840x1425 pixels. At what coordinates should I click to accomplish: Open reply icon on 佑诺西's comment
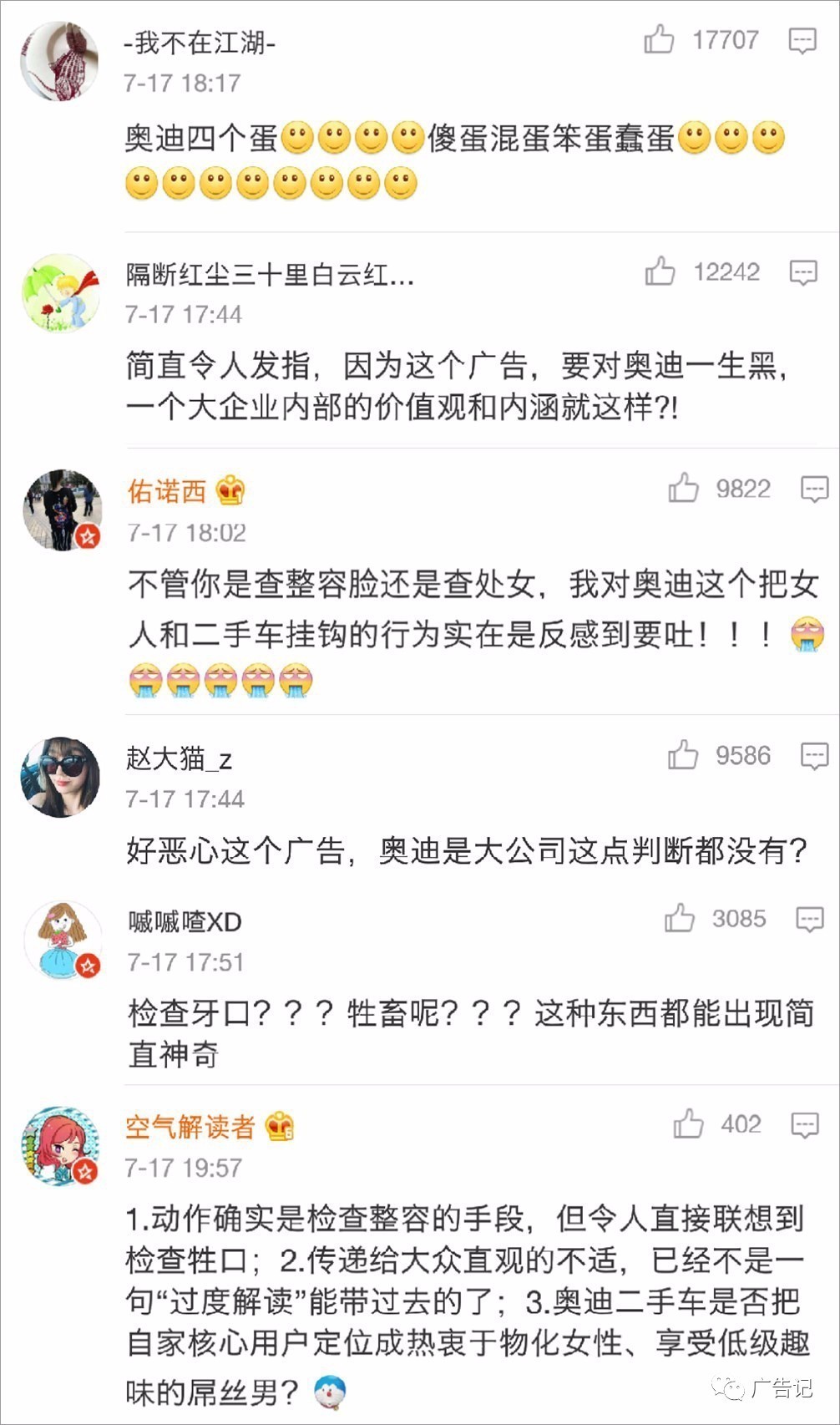(814, 489)
